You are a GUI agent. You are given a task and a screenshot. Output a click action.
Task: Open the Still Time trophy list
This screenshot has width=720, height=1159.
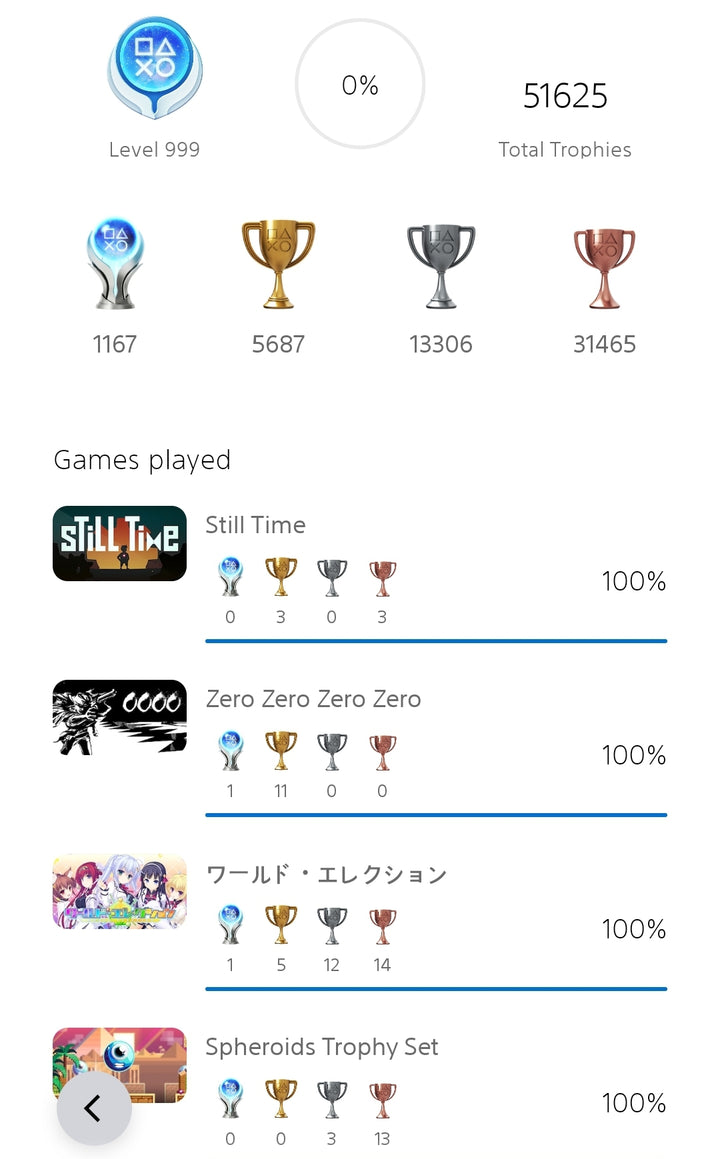pyautogui.click(x=255, y=525)
